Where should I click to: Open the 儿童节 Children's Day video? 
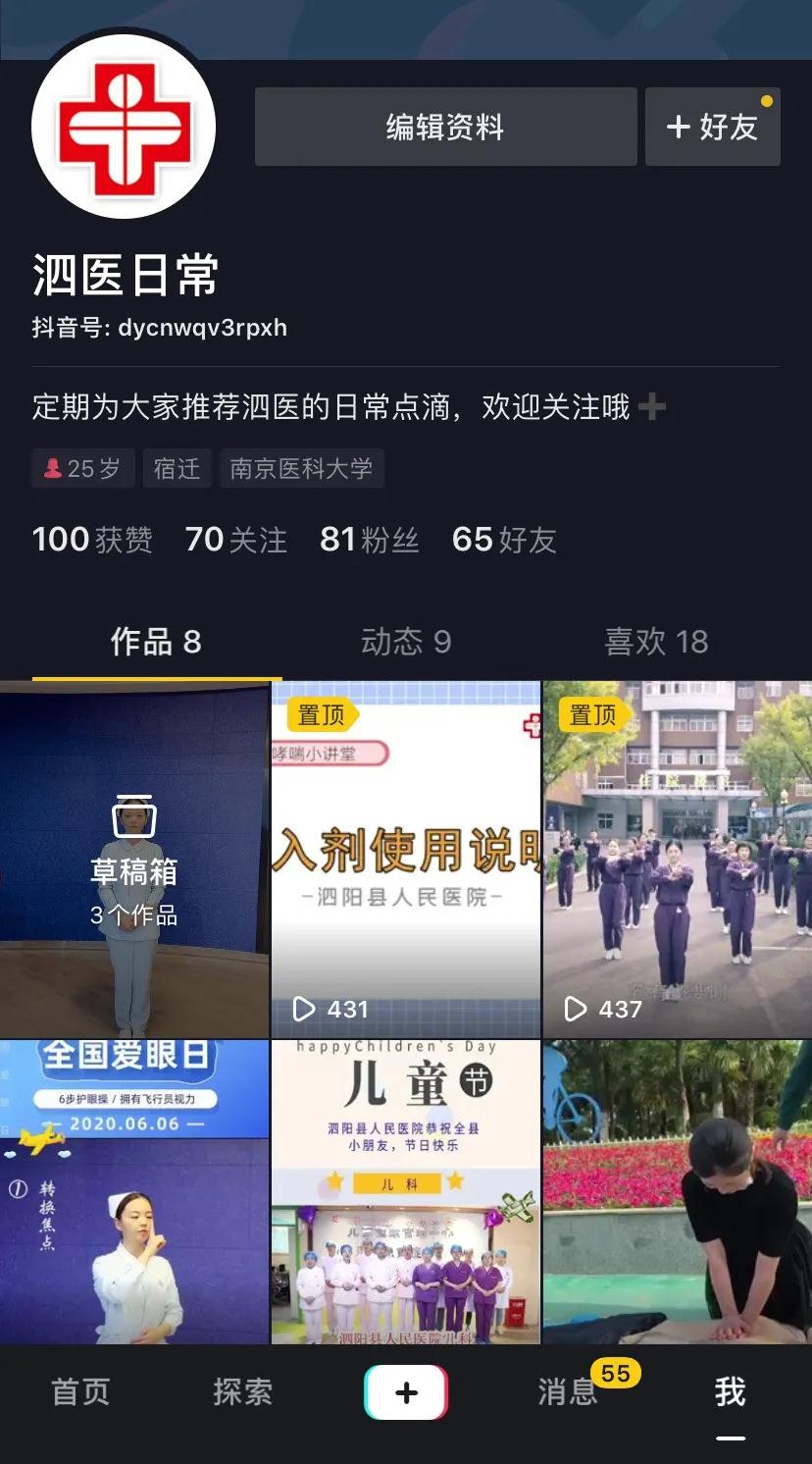tap(406, 1192)
